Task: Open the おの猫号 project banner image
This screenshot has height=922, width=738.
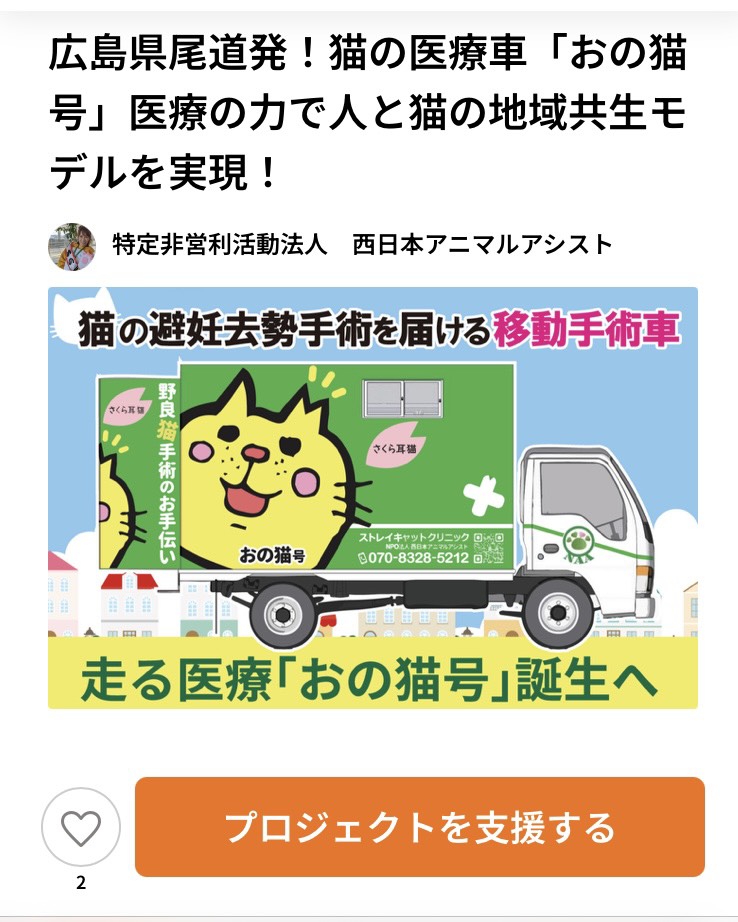Action: click(373, 498)
